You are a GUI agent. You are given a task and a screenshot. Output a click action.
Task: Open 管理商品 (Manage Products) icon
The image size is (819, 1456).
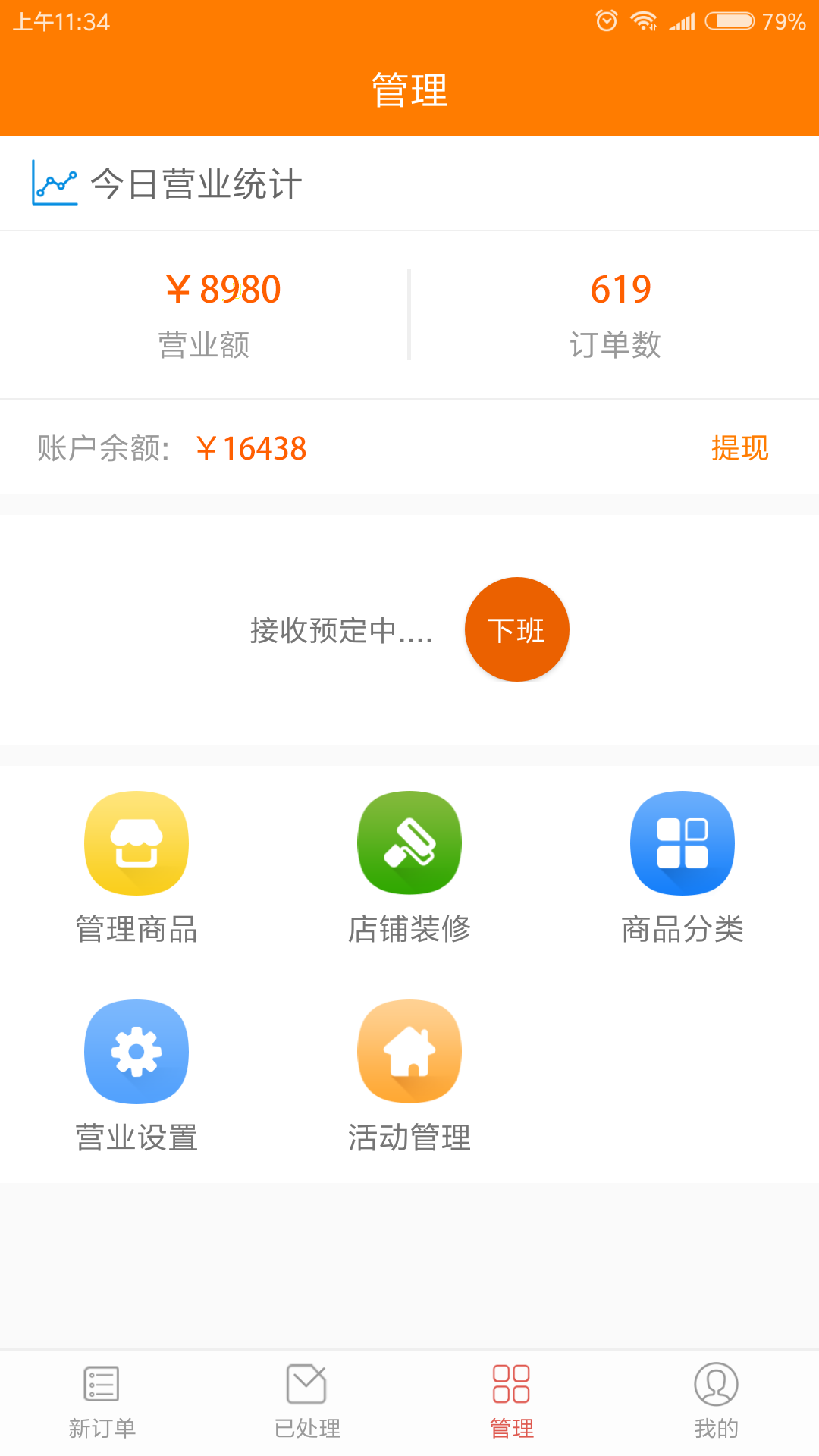[x=136, y=843]
